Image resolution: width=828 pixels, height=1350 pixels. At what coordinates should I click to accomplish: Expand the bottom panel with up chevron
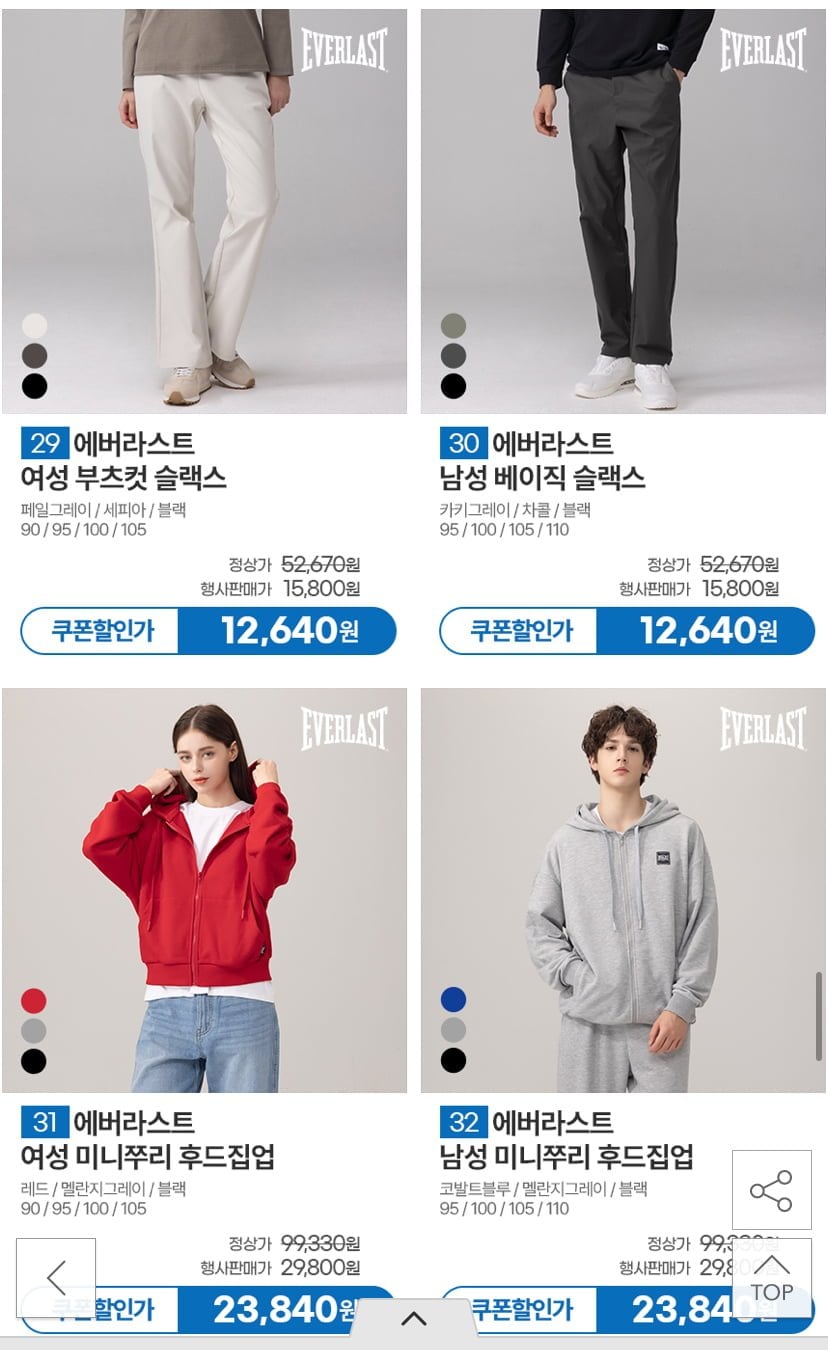[x=413, y=1318]
